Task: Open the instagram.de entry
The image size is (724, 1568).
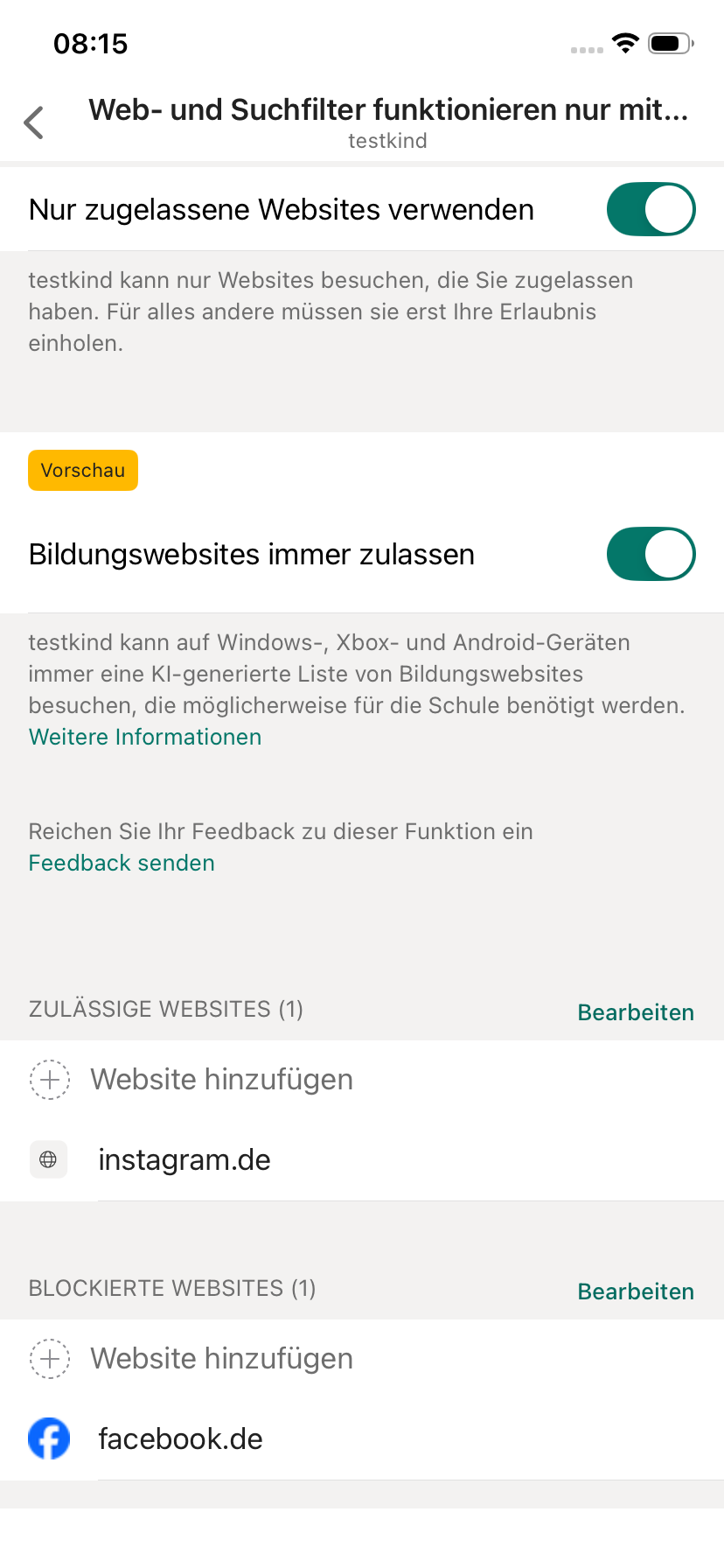Action: [184, 1160]
